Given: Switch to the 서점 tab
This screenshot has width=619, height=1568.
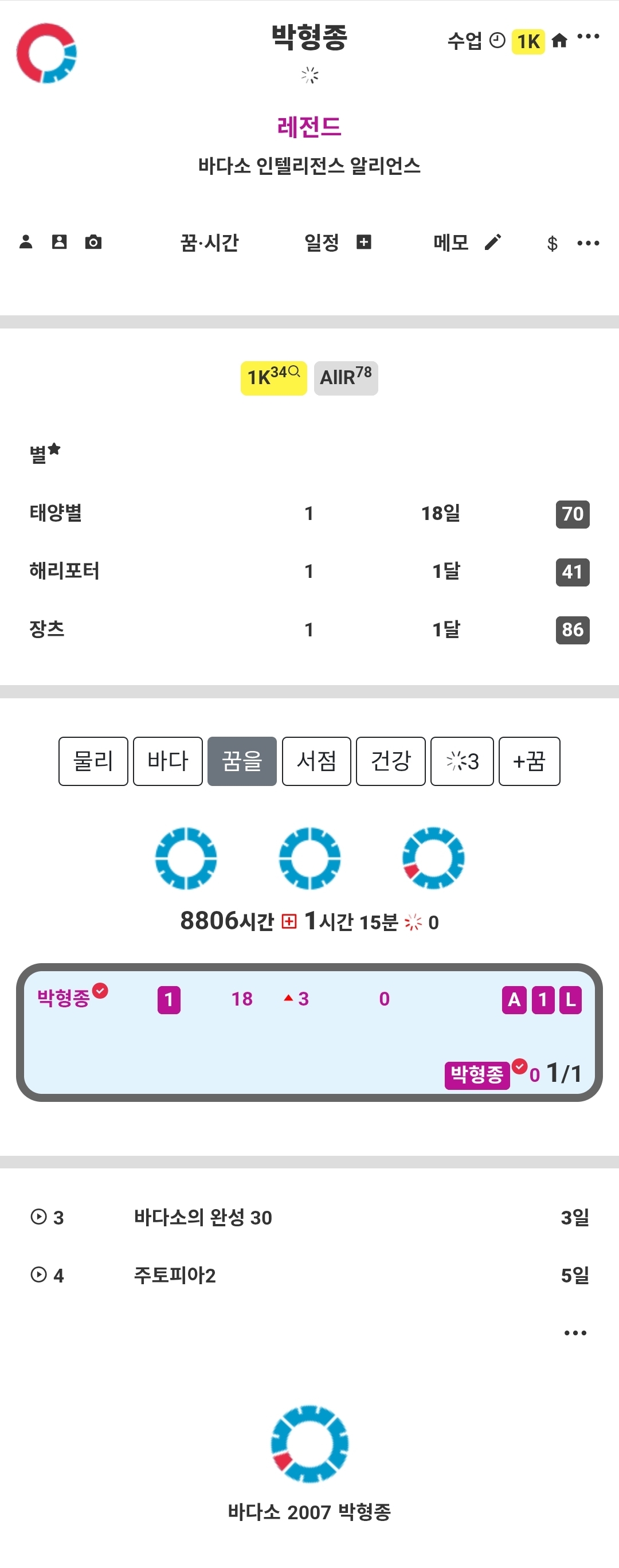Looking at the screenshot, I should coord(316,761).
